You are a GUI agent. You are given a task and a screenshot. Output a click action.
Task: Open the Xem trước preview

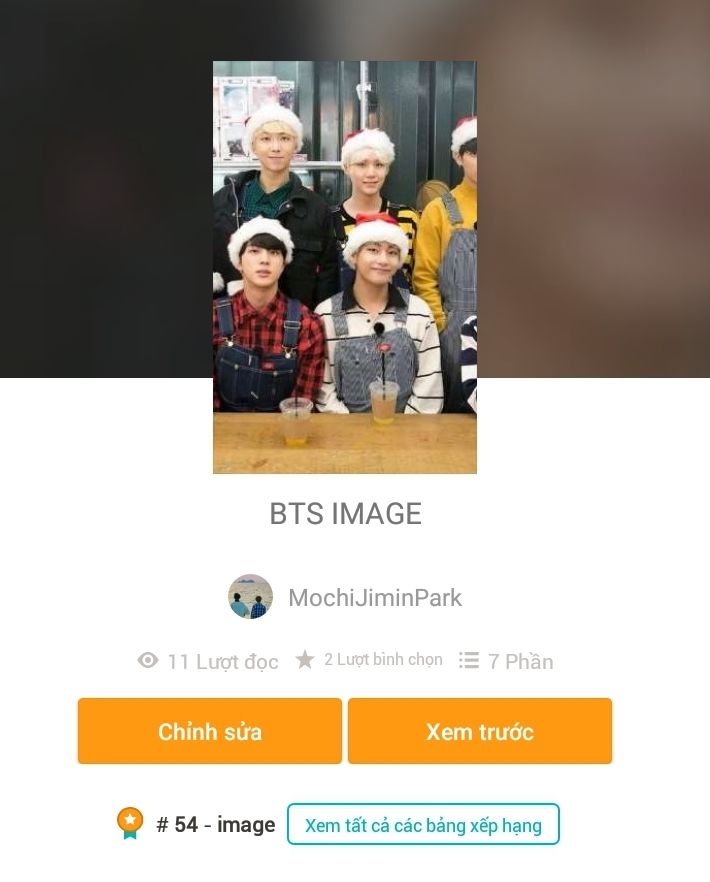click(x=479, y=731)
